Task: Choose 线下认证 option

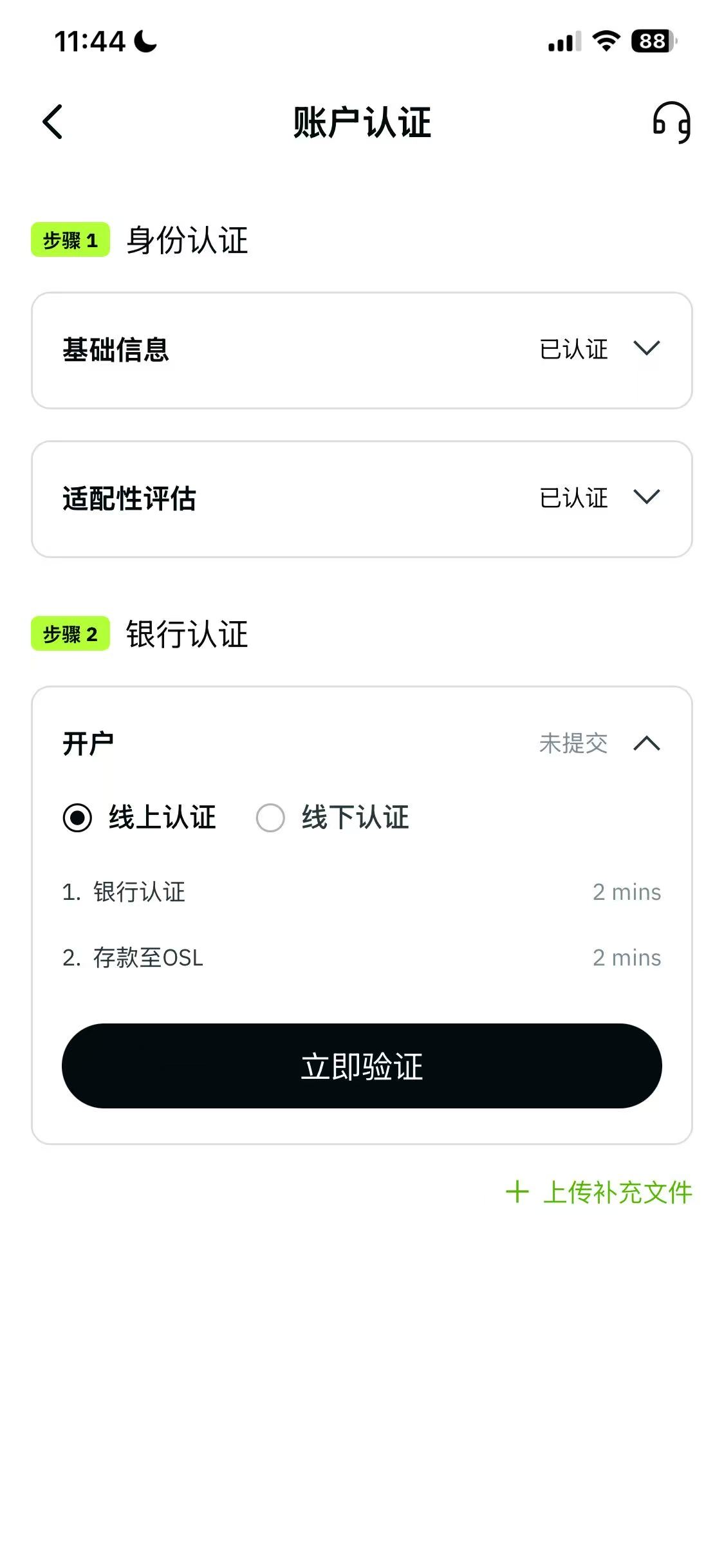Action: (271, 818)
